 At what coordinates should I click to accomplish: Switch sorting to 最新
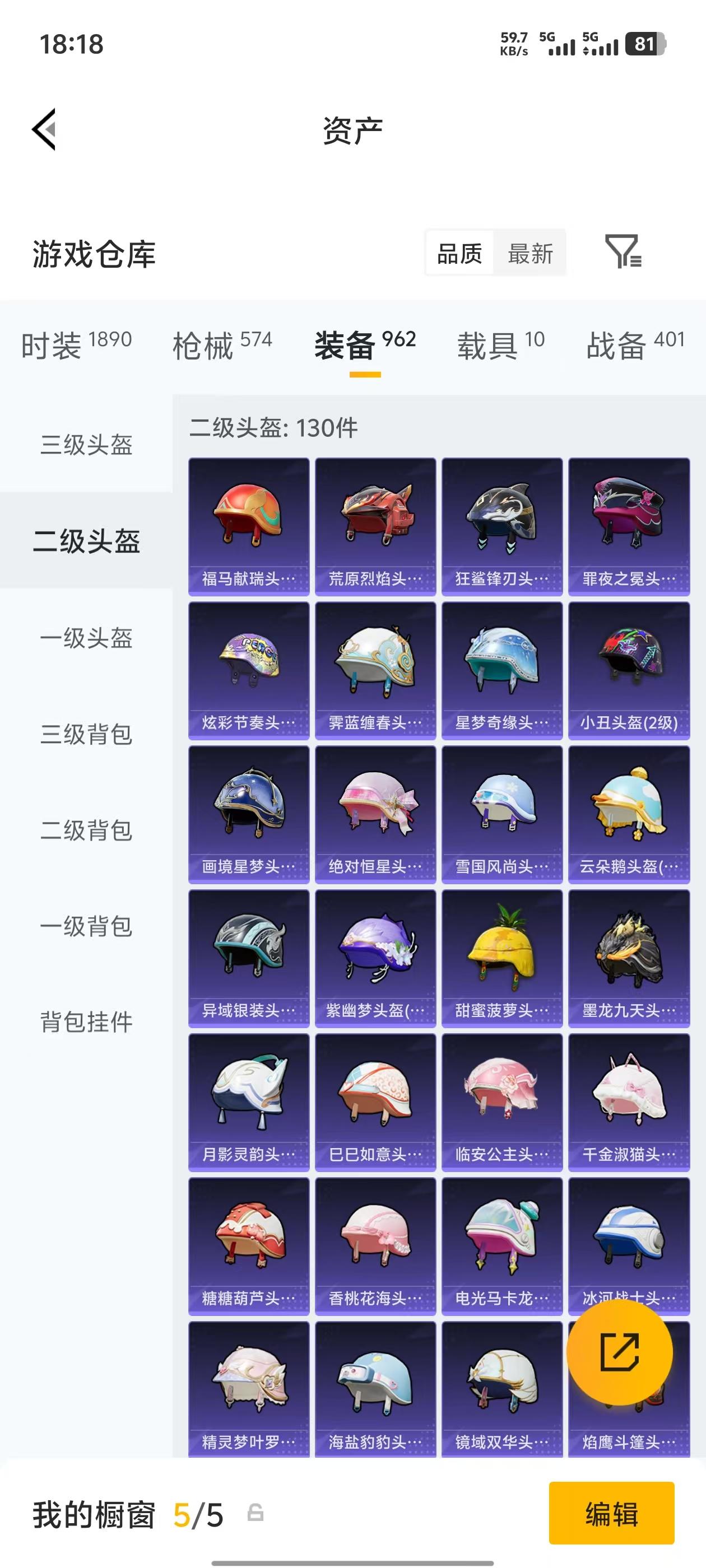(531, 253)
